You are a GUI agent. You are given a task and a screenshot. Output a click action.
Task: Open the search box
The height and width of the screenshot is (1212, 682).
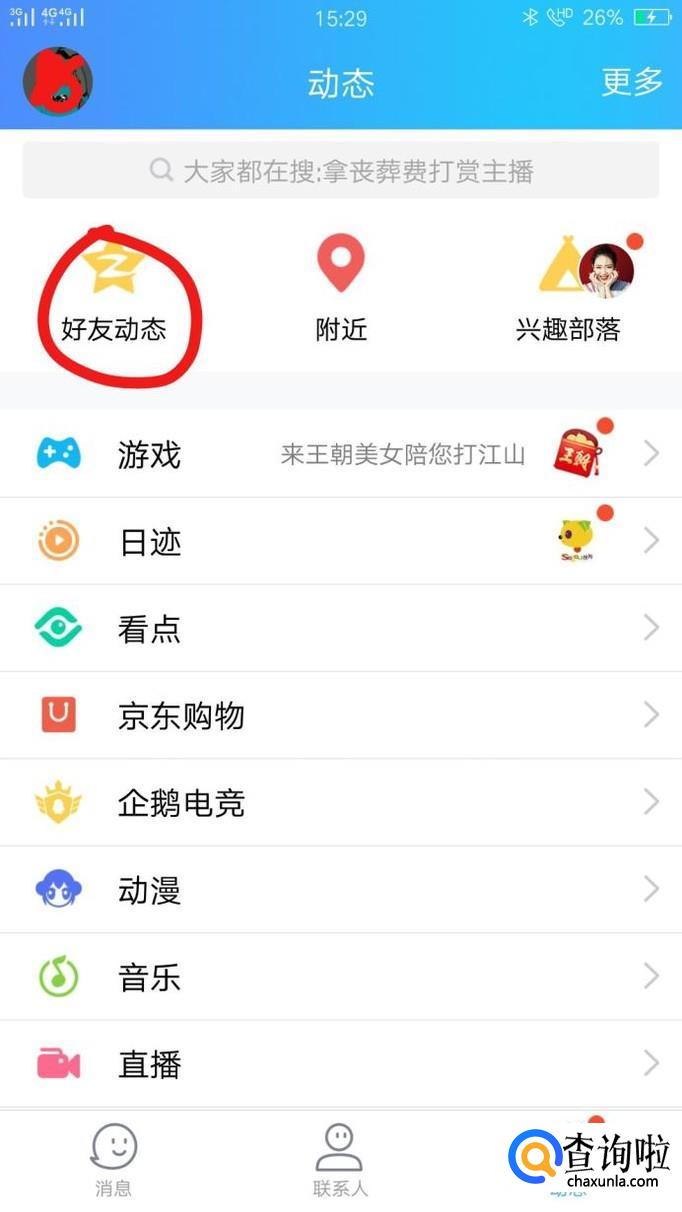(x=341, y=171)
